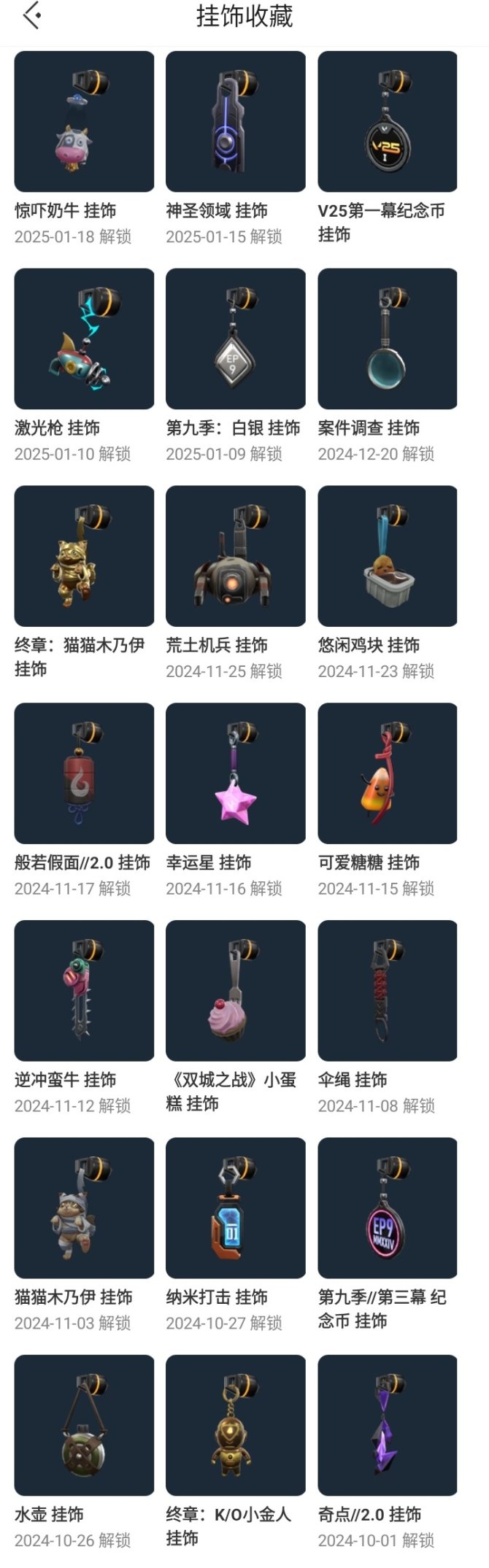View the 奇点//2.0 挂饰 card
The width and height of the screenshot is (489, 1568).
(387, 1426)
